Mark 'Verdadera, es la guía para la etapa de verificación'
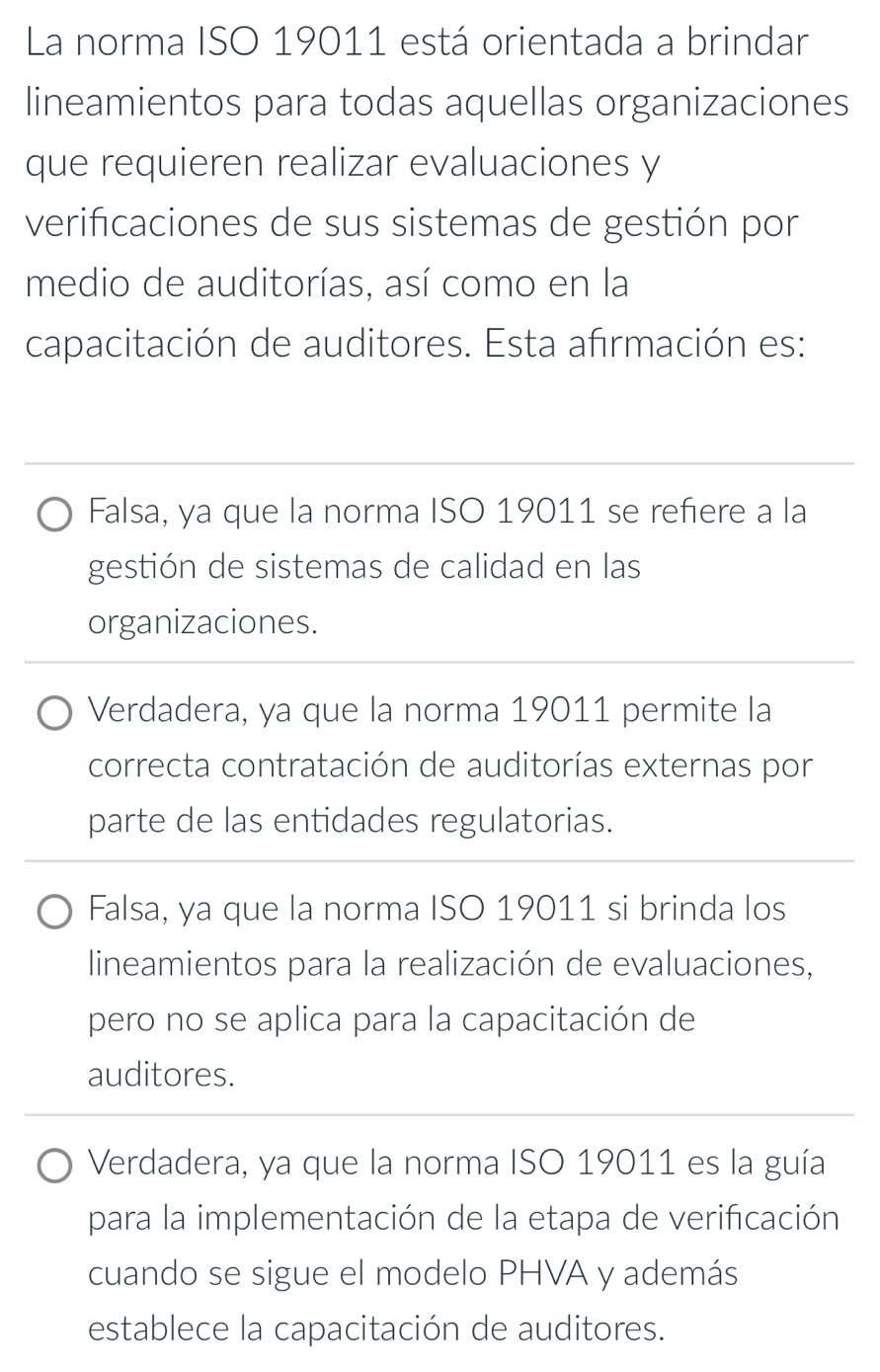 [x=55, y=1166]
